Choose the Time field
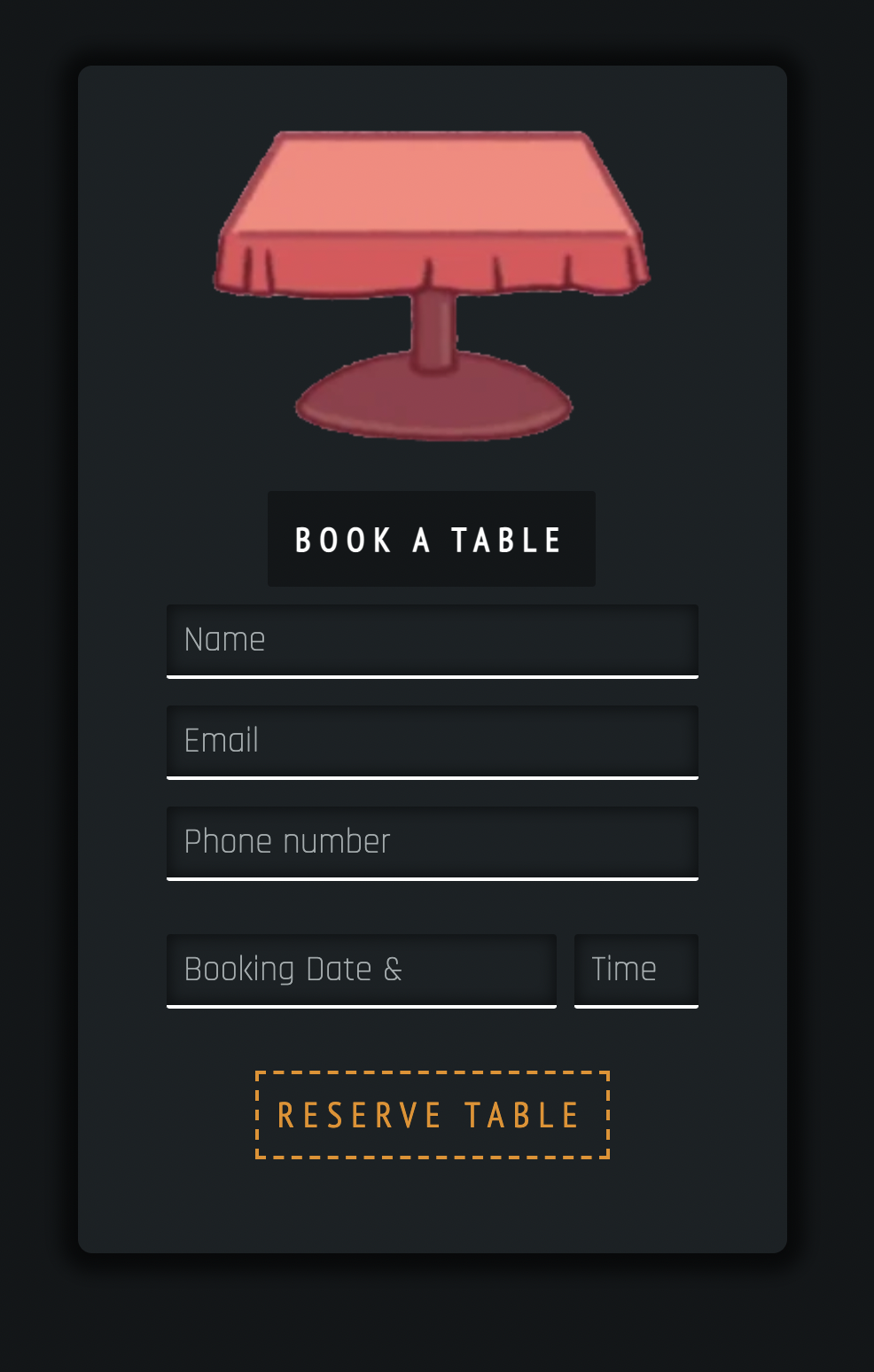Screen dimensions: 874x1372 [x=636, y=970]
